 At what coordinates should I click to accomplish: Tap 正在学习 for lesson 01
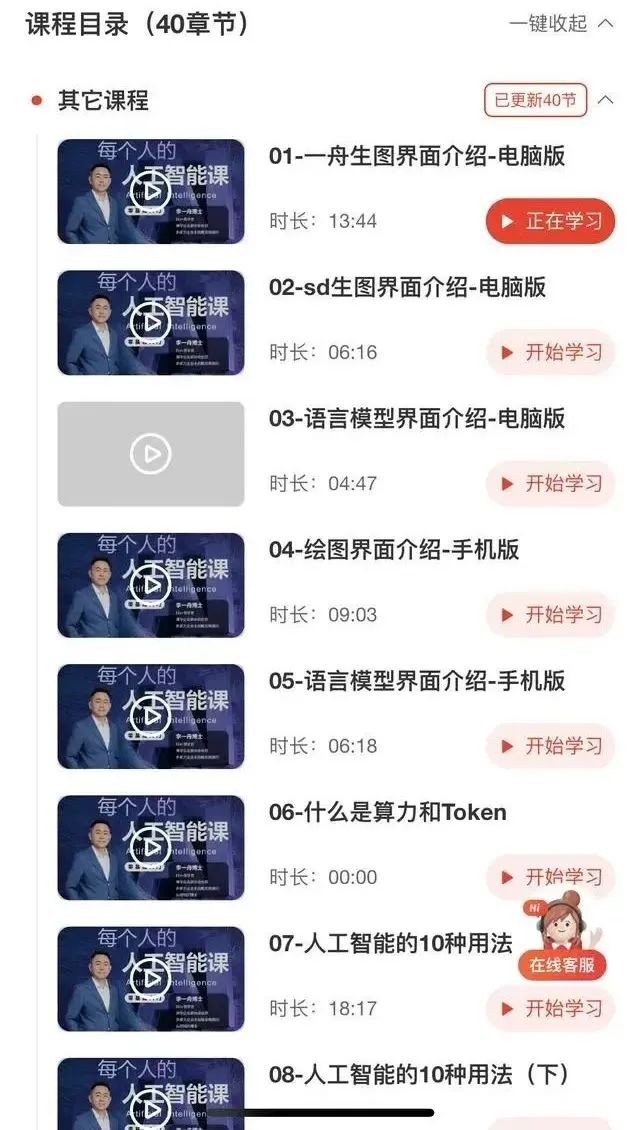point(550,221)
